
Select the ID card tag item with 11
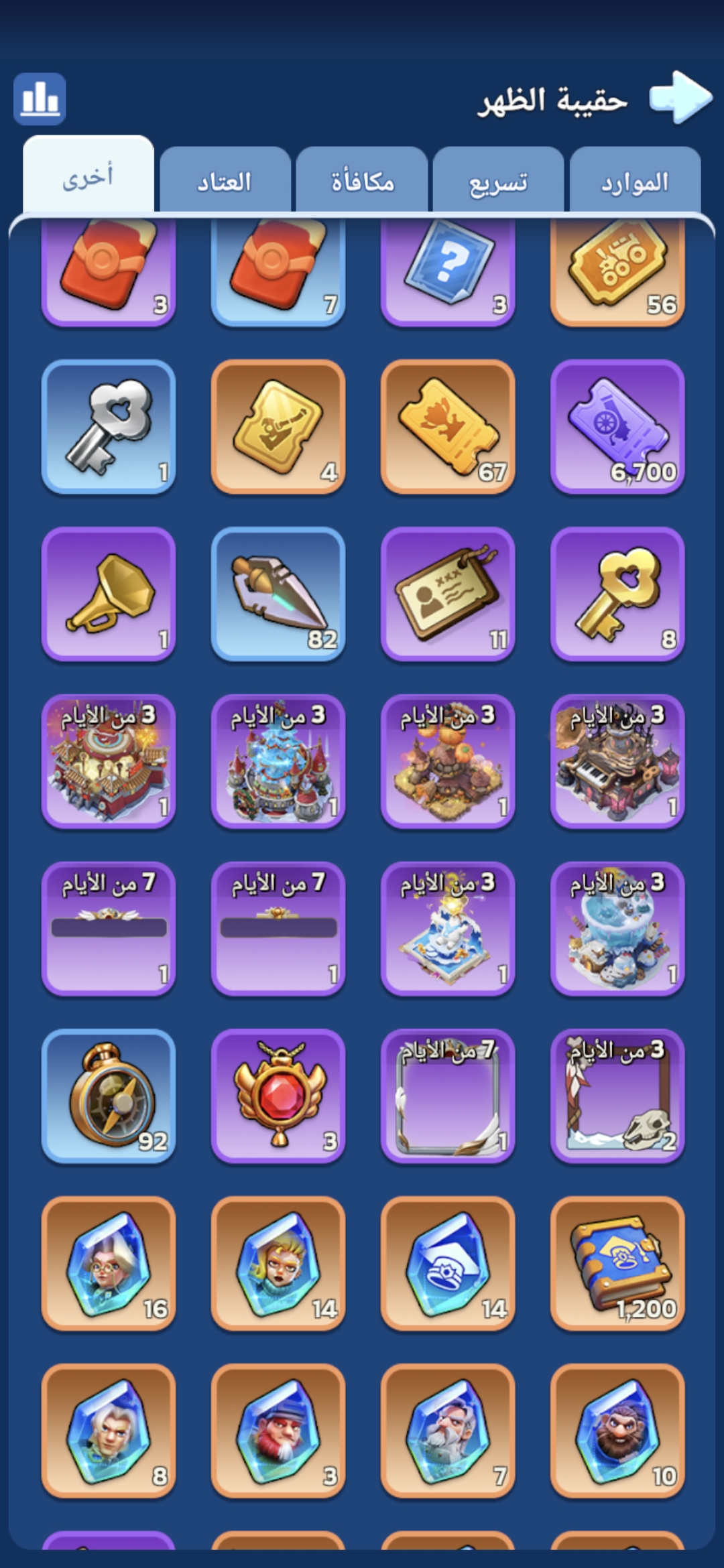tap(448, 594)
